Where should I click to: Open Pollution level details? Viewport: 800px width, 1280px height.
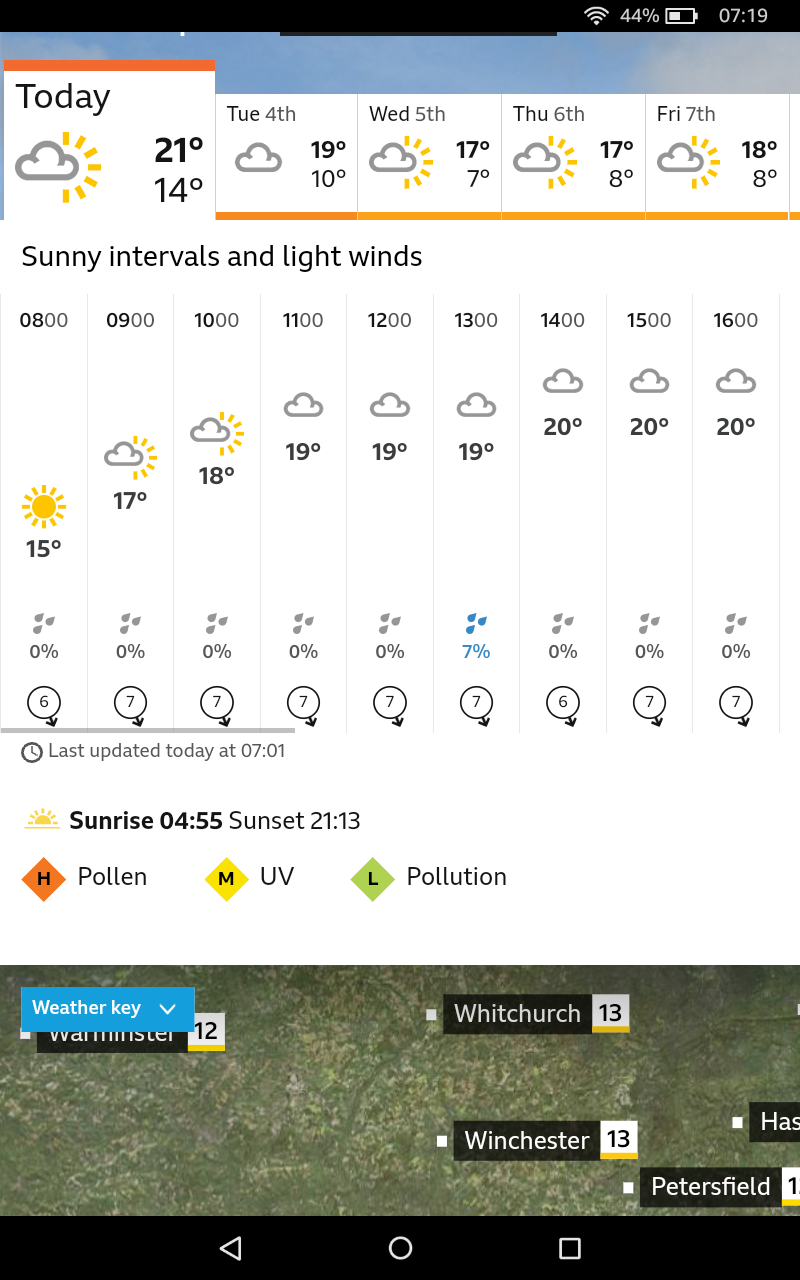430,878
